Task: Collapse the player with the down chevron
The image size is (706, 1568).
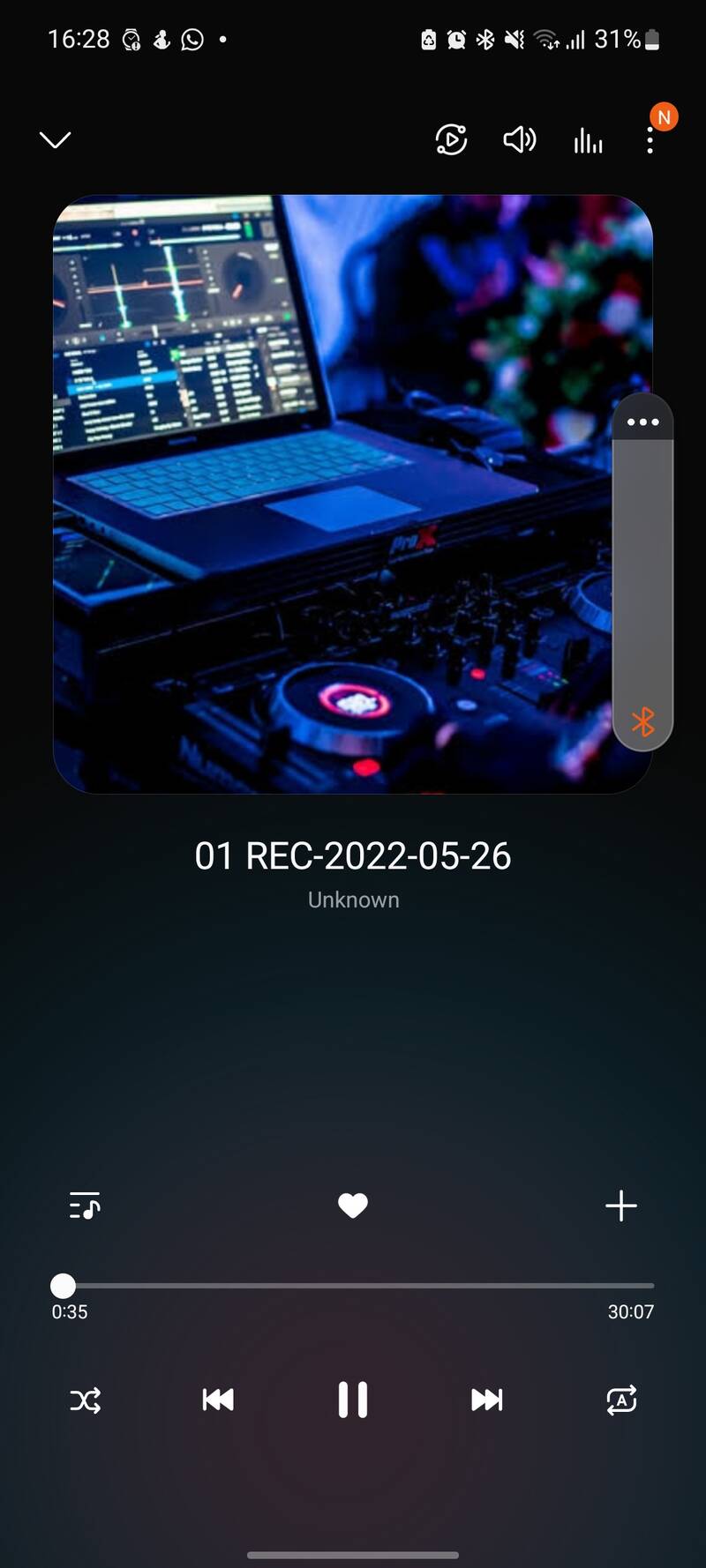Action: [x=55, y=140]
